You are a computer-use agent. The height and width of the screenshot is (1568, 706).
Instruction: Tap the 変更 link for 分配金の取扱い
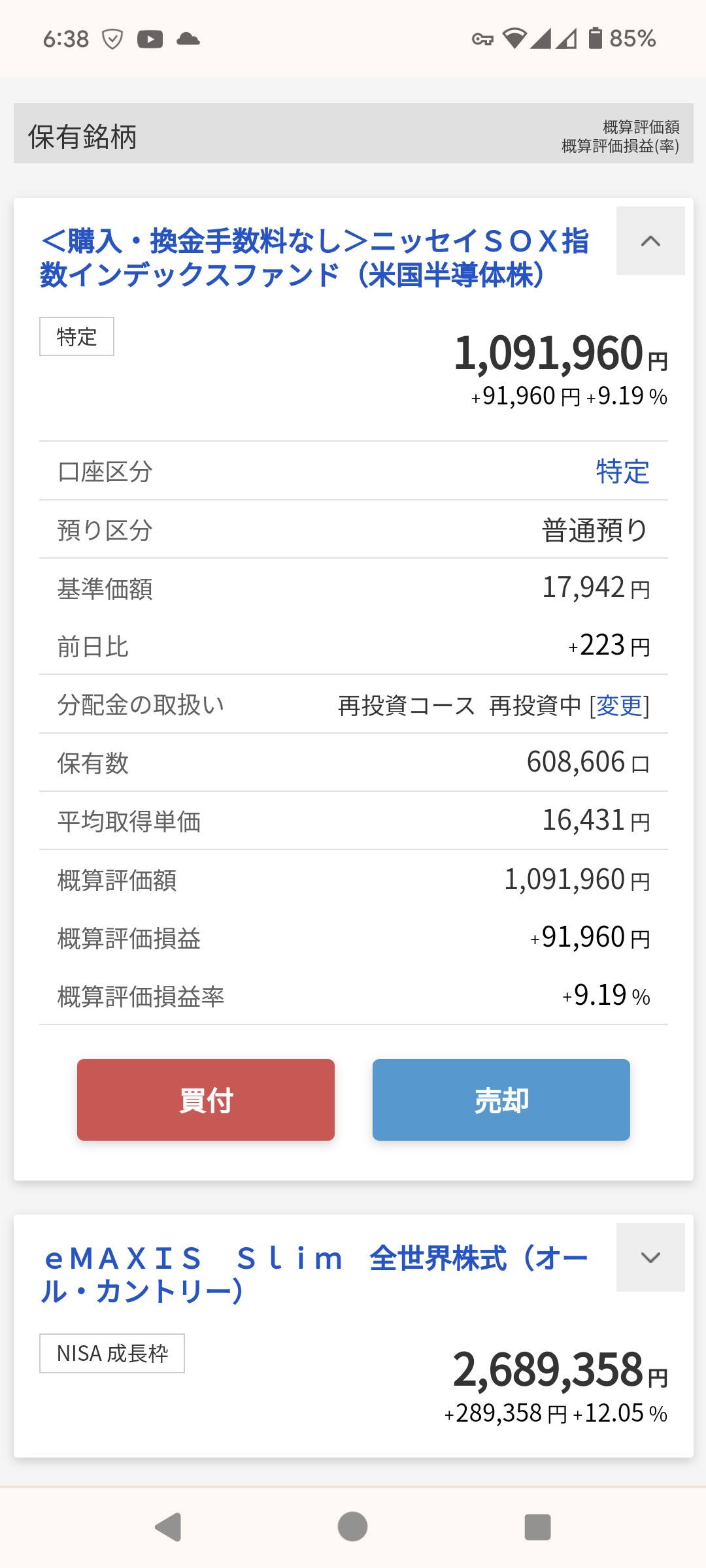620,706
